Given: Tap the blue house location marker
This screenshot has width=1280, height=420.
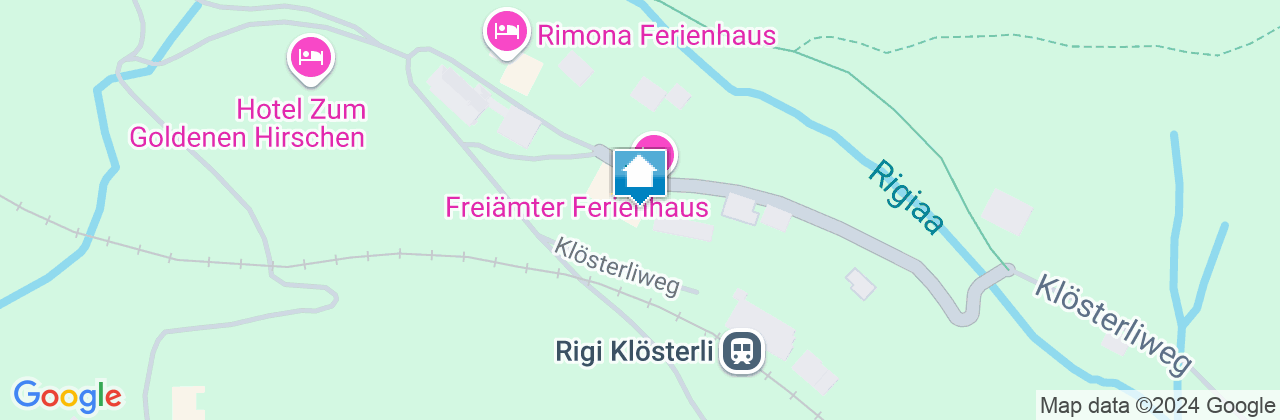Looking at the screenshot, I should [x=639, y=176].
